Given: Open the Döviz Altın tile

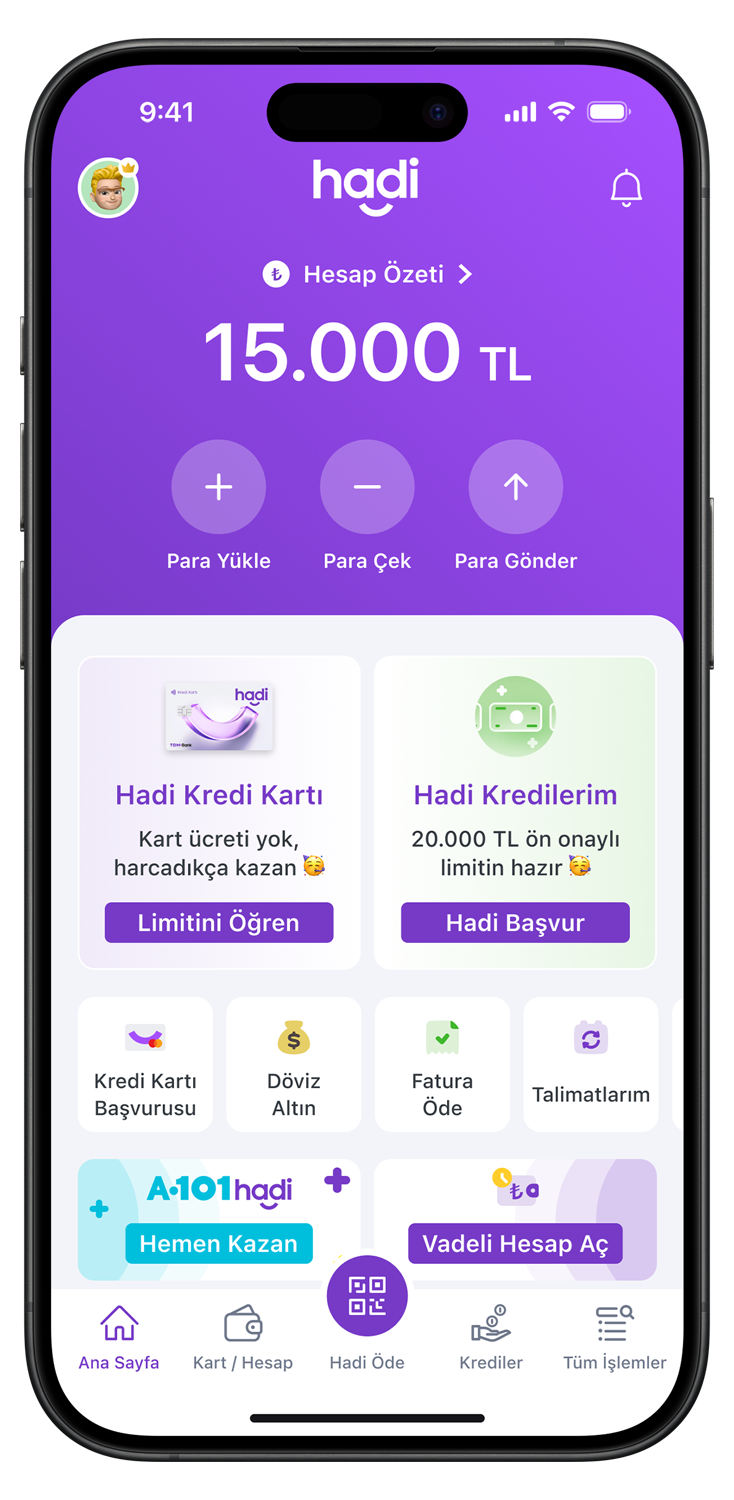Looking at the screenshot, I should click(x=293, y=1064).
